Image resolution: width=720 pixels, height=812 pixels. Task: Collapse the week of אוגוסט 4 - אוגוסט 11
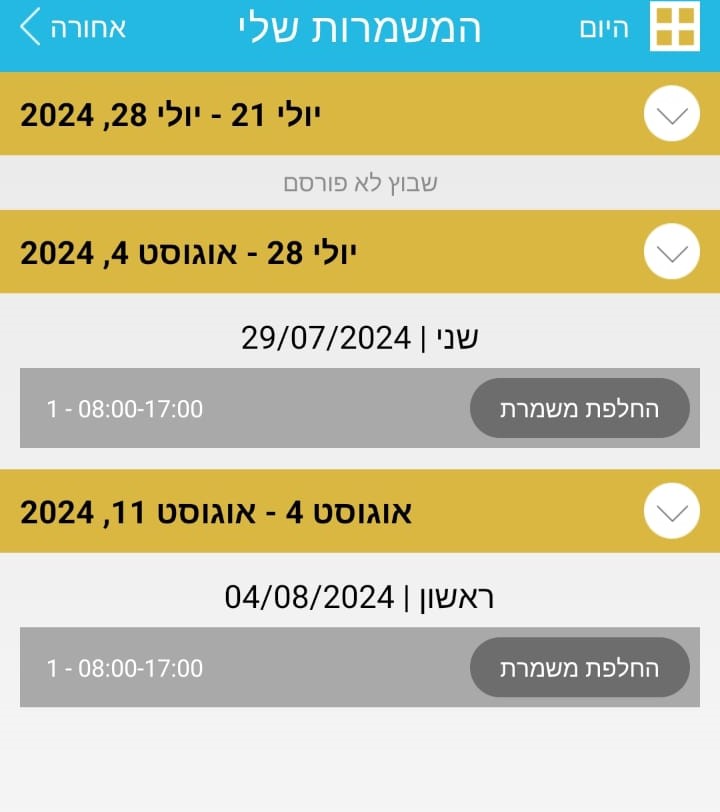pyautogui.click(x=672, y=511)
